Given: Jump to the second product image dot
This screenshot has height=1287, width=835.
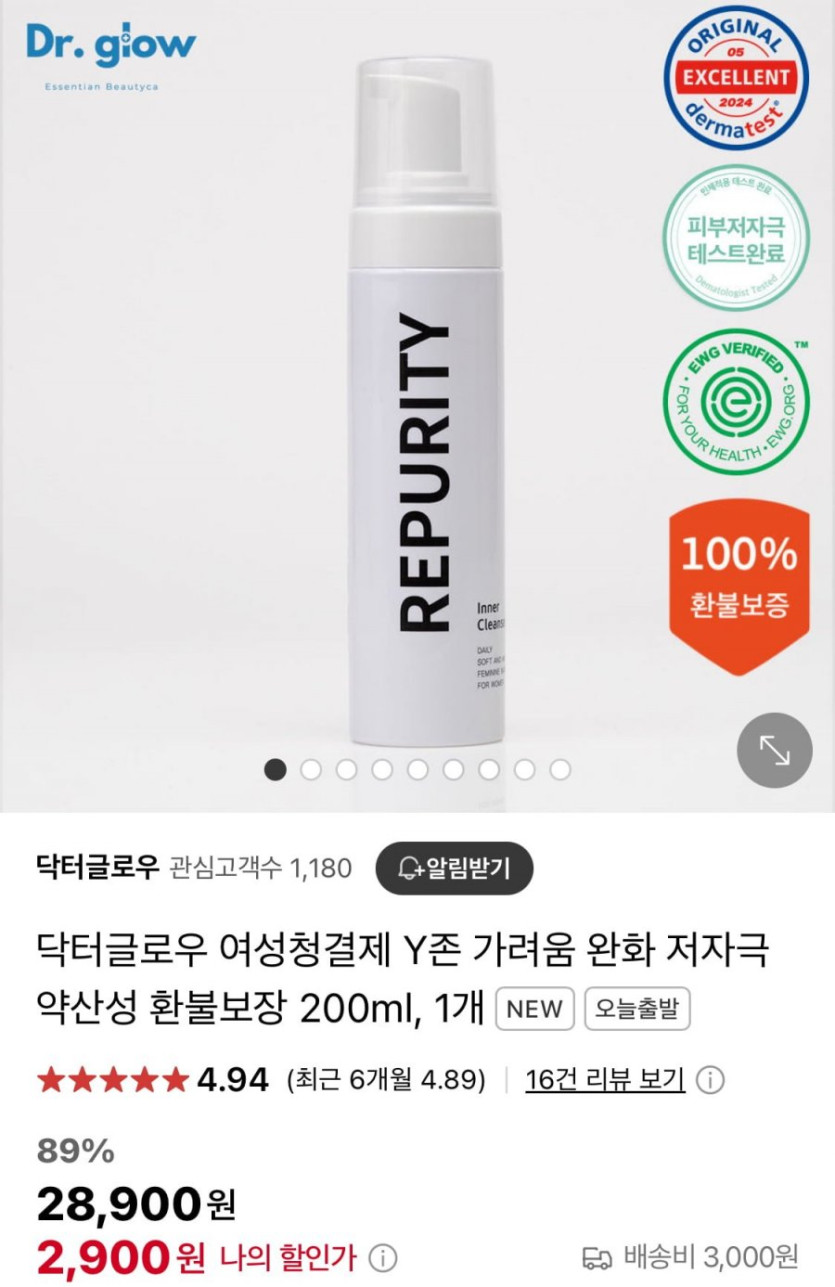Looking at the screenshot, I should (311, 769).
